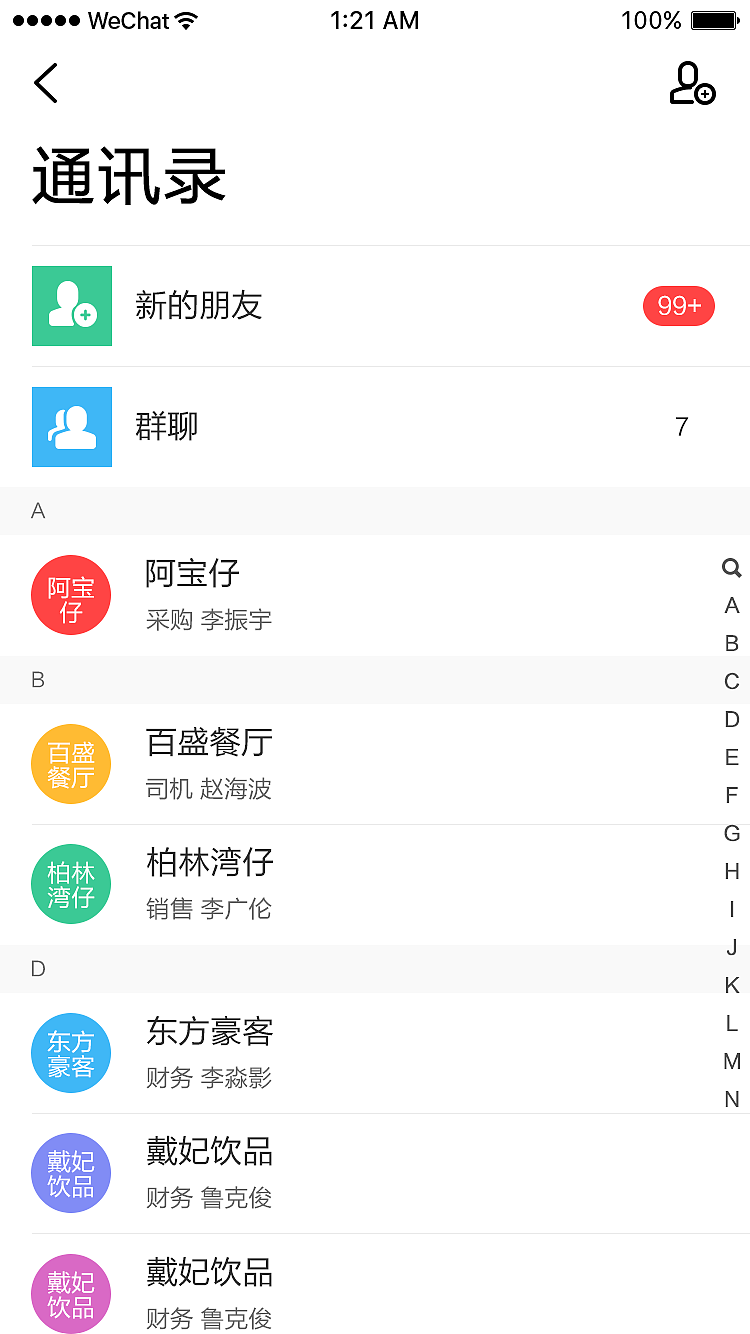Jump to letter E in the index
750x1334 pixels.
pos(732,758)
